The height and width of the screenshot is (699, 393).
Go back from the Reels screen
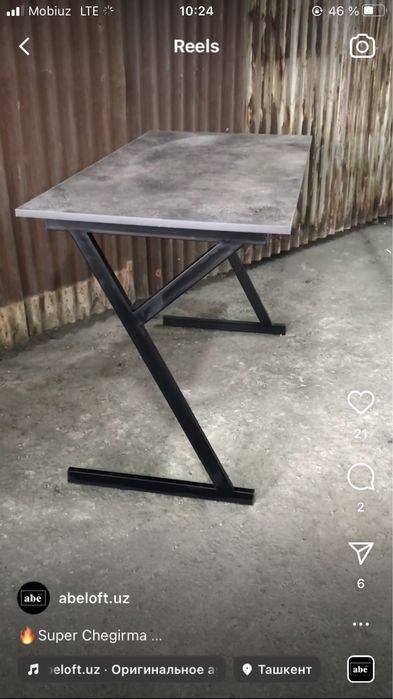[25, 46]
